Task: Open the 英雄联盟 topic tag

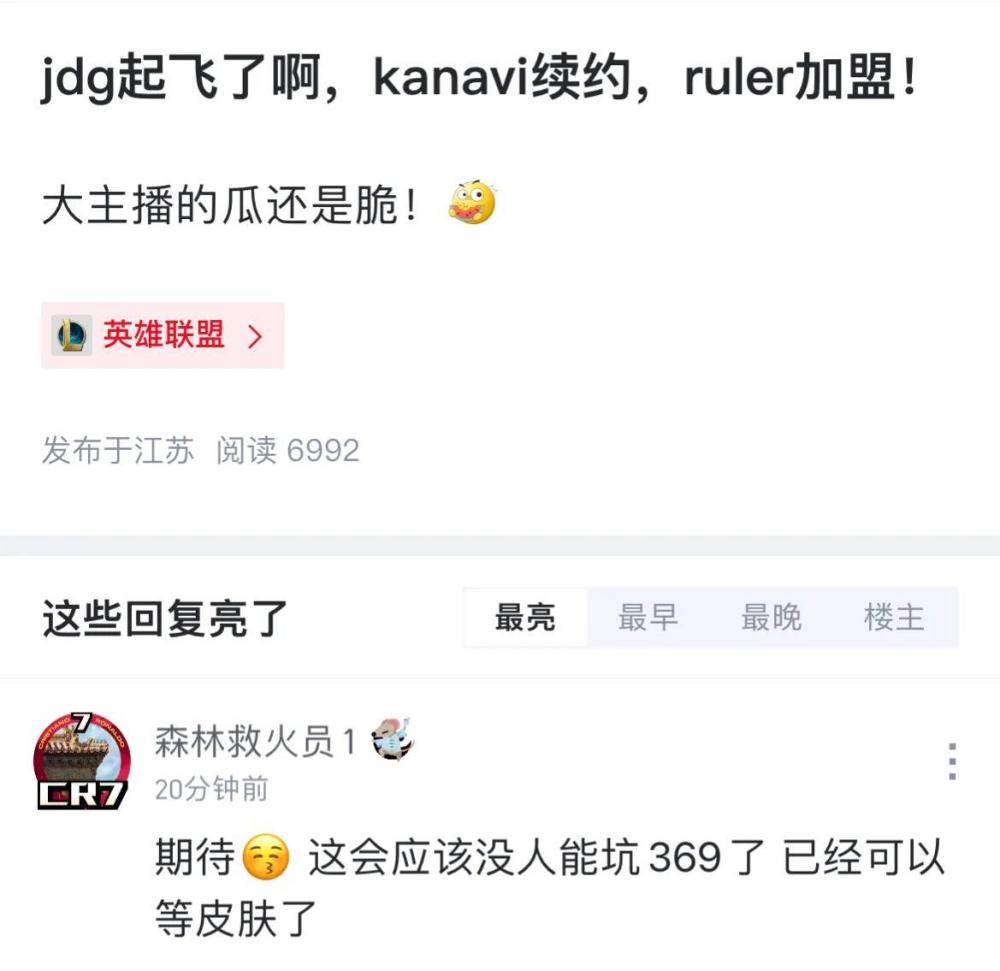Action: click(162, 336)
